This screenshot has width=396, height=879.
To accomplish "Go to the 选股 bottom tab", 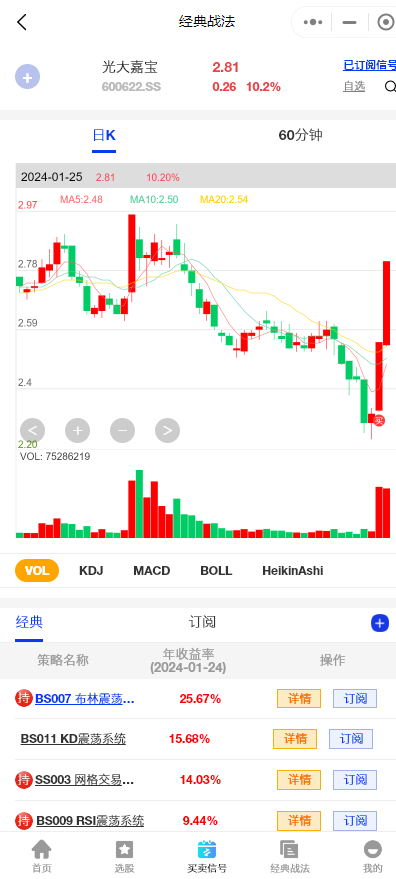I will [x=124, y=857].
